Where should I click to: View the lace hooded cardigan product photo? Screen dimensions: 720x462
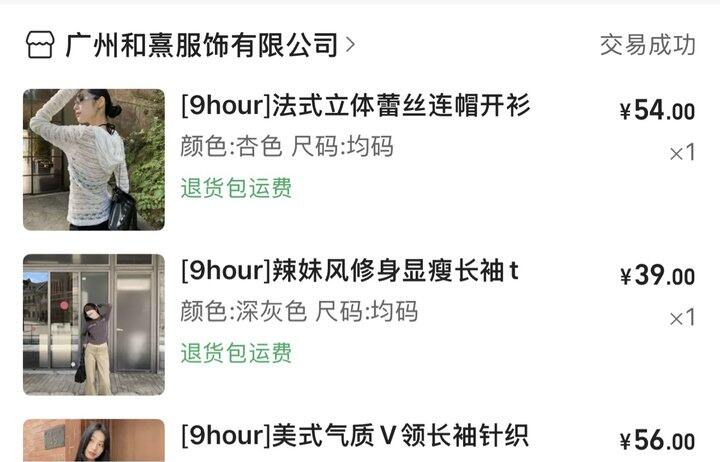tap(94, 159)
